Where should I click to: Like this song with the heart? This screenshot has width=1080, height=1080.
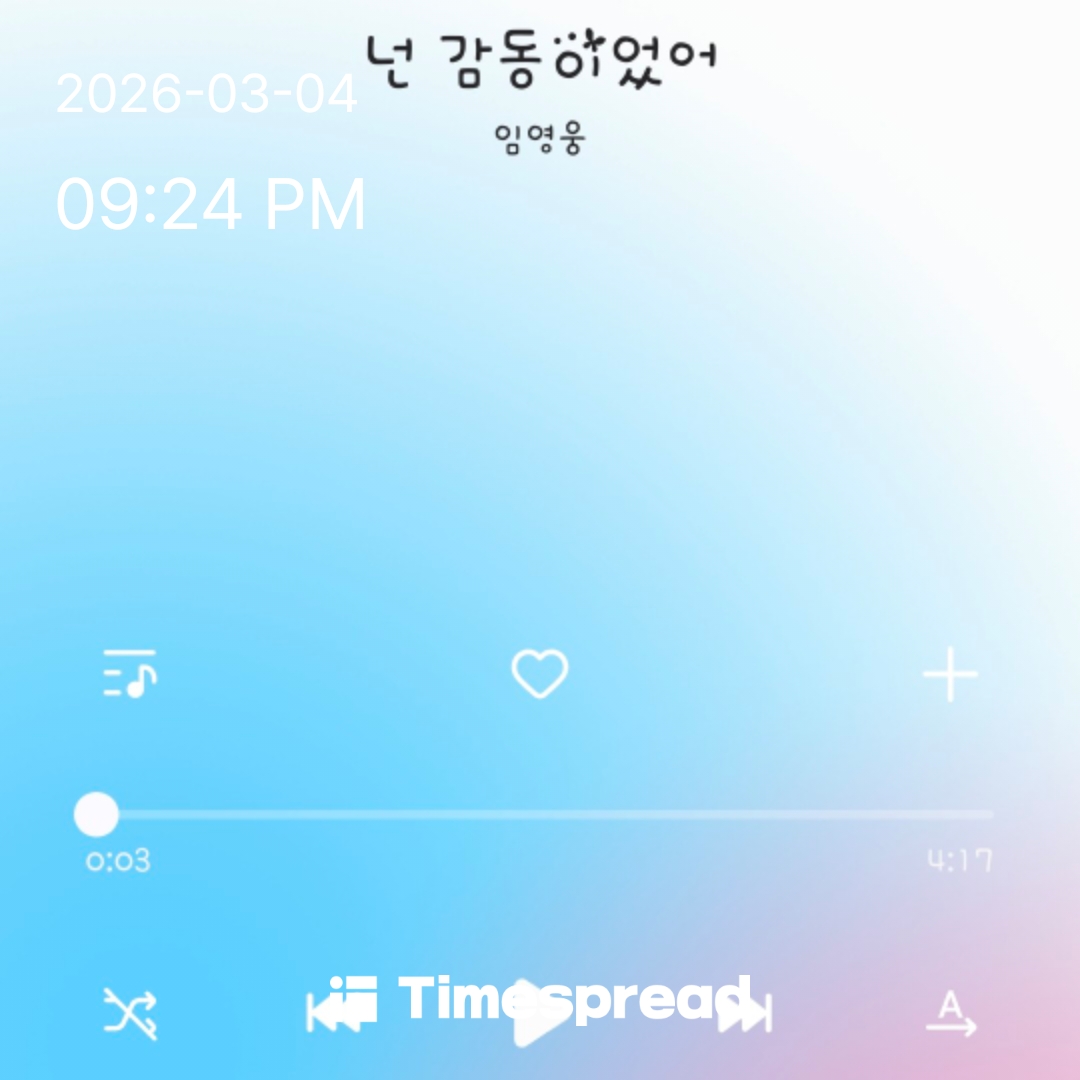[540, 674]
